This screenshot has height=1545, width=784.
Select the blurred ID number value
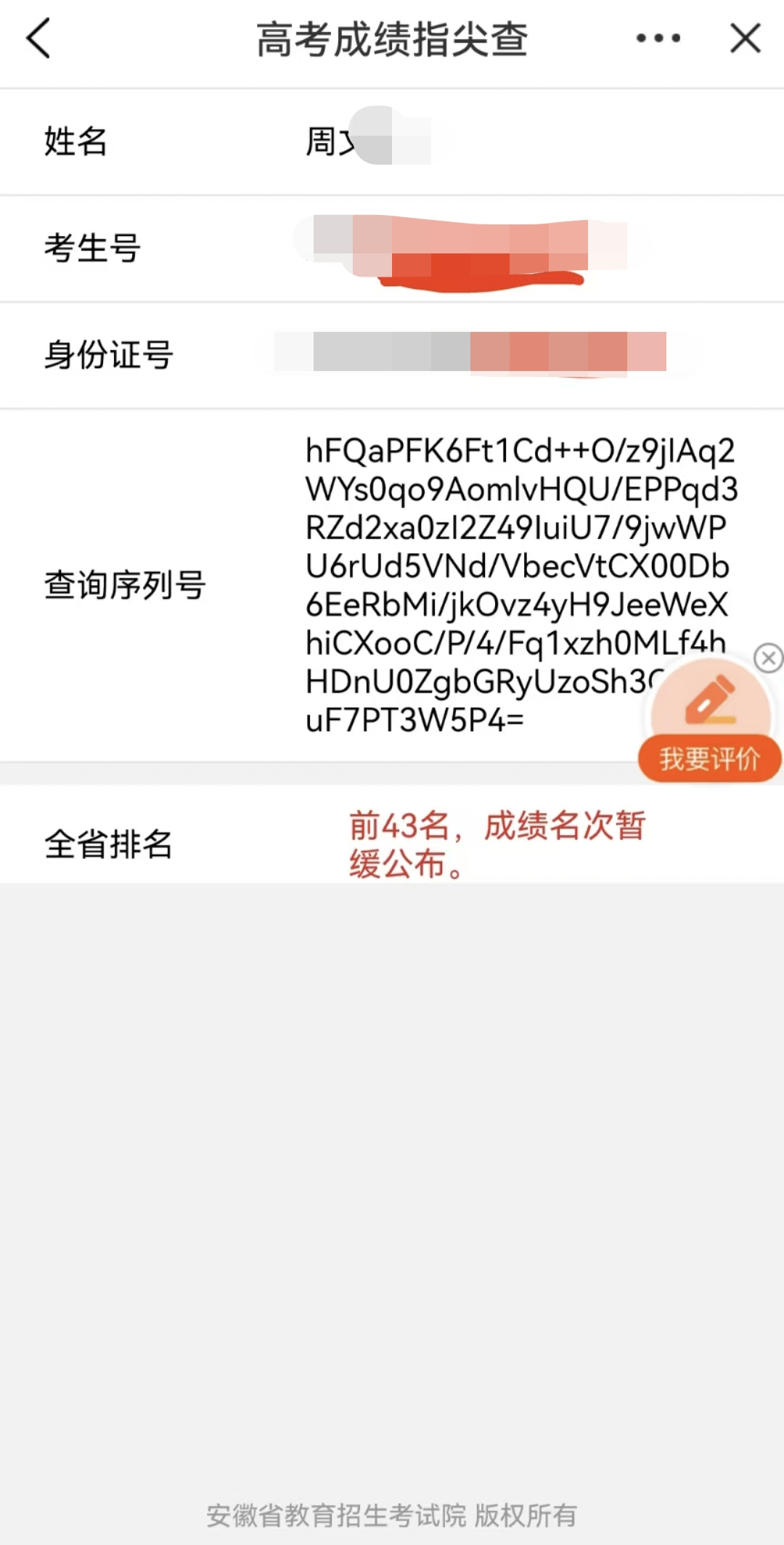[472, 354]
